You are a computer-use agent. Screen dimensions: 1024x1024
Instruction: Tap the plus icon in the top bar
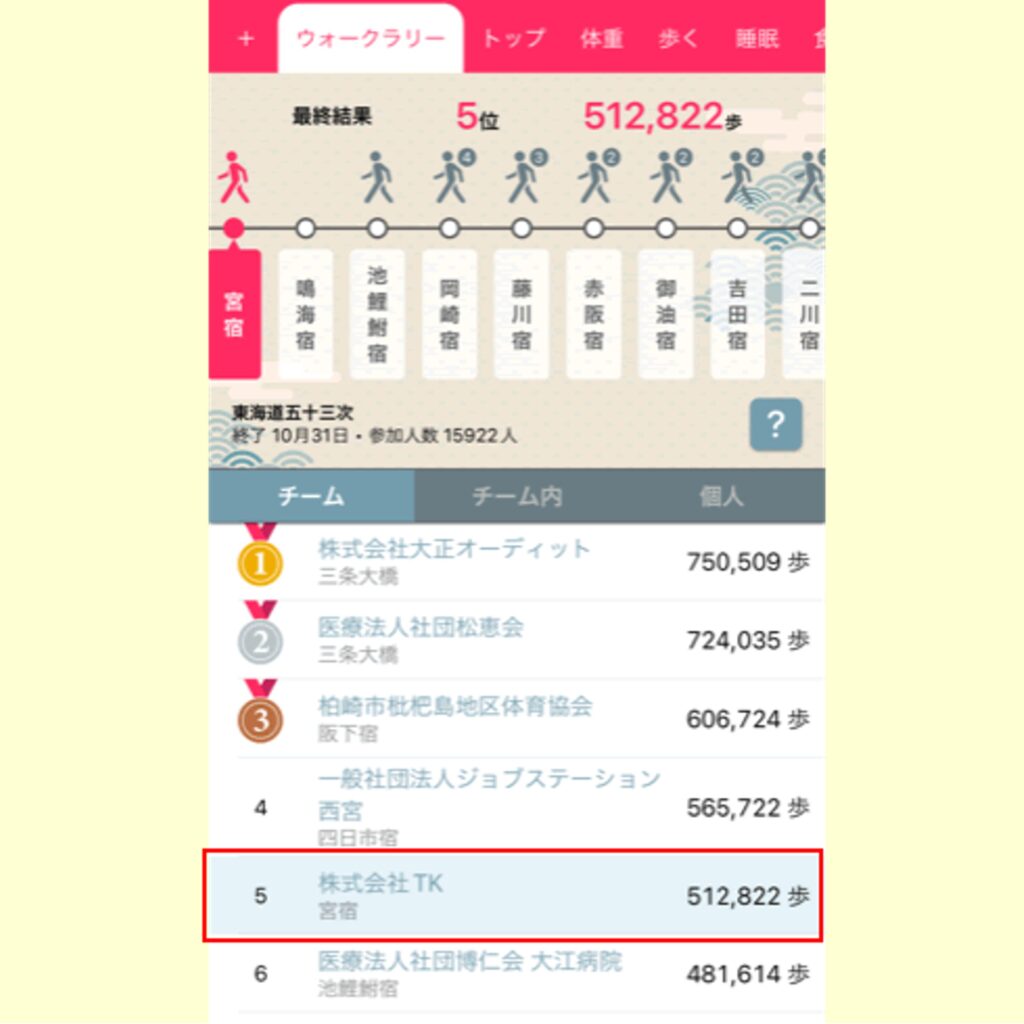tap(246, 39)
